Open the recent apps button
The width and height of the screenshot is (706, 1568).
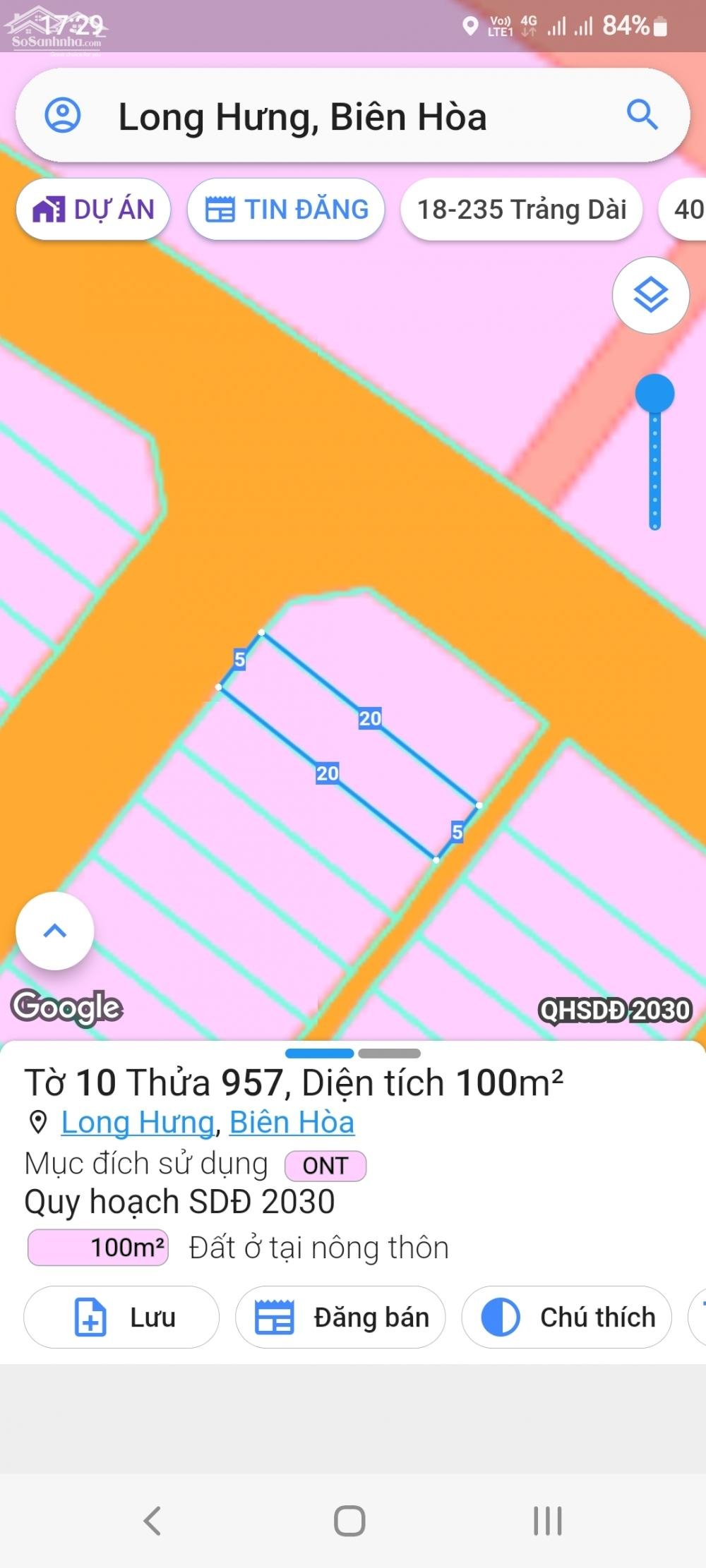coord(547,1520)
